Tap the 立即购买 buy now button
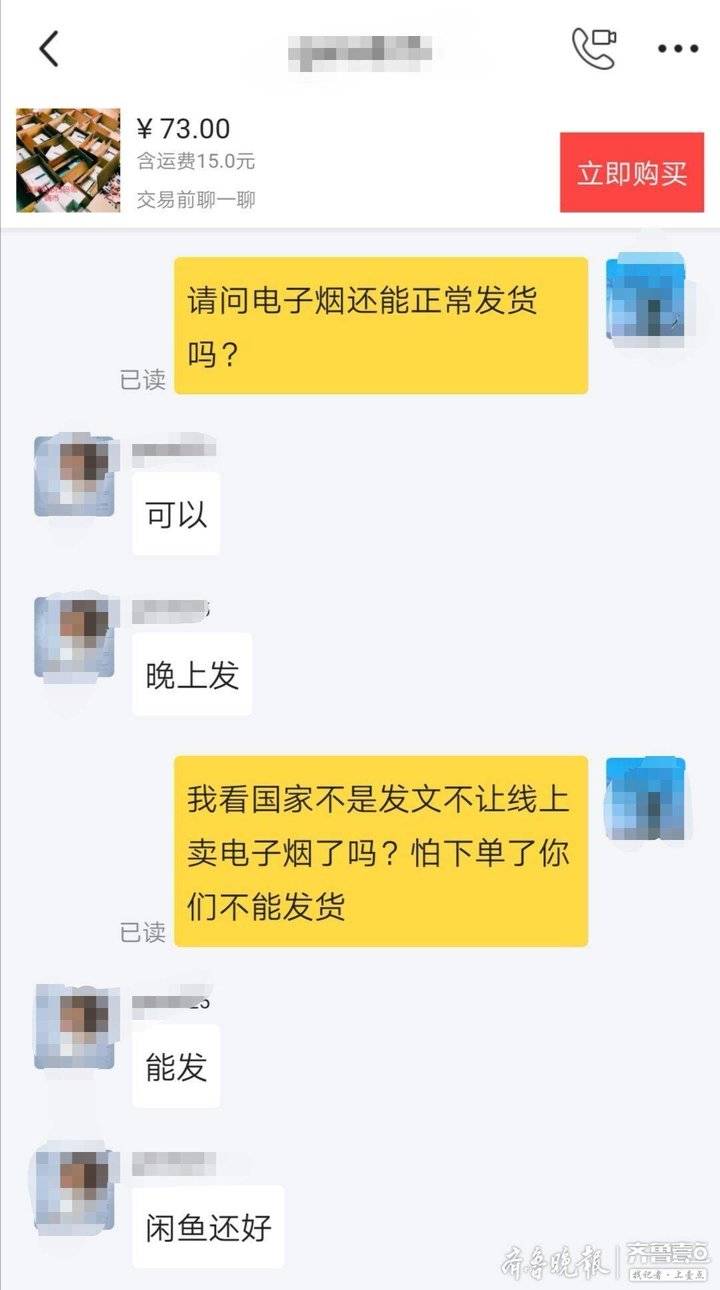Viewport: 720px width, 1290px height. [x=632, y=172]
